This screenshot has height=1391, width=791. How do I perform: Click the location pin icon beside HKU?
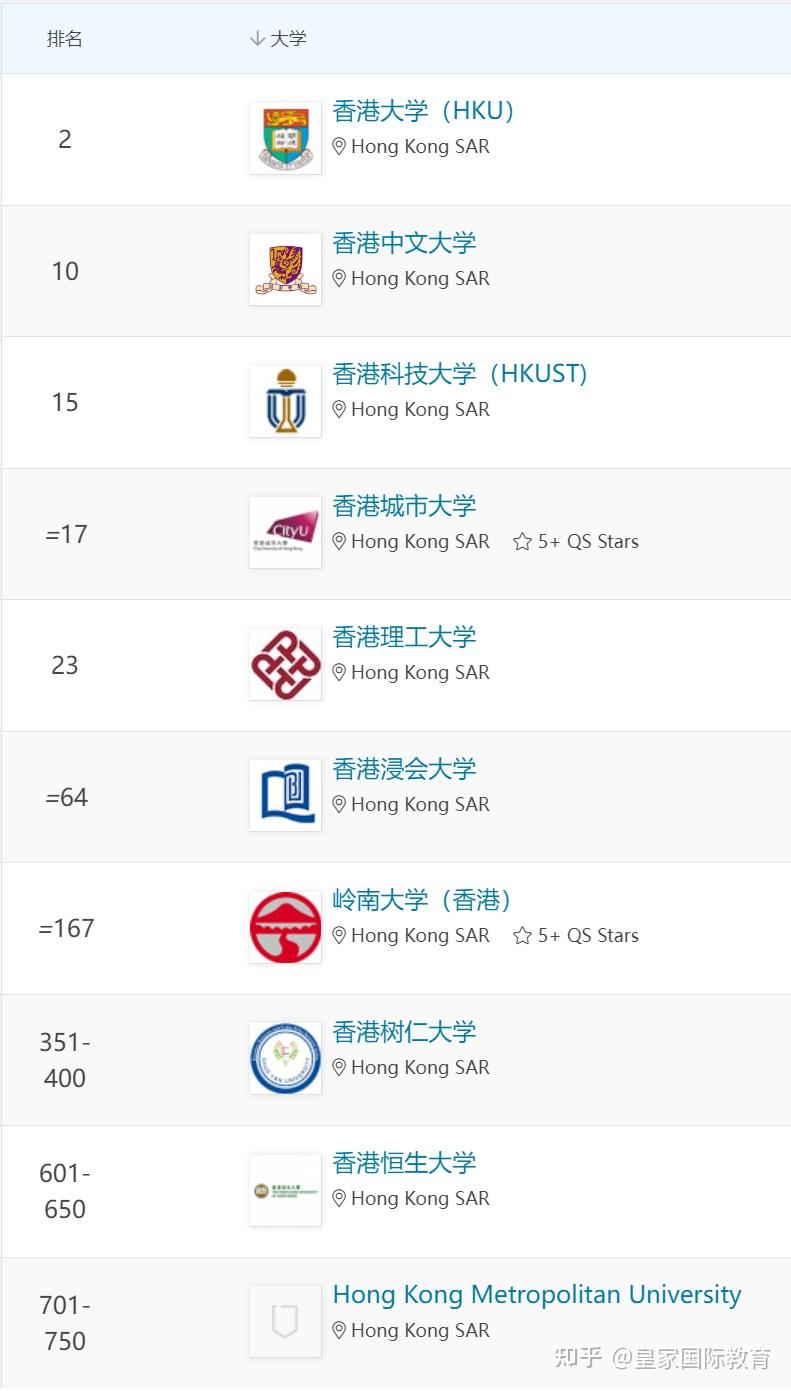tap(338, 146)
